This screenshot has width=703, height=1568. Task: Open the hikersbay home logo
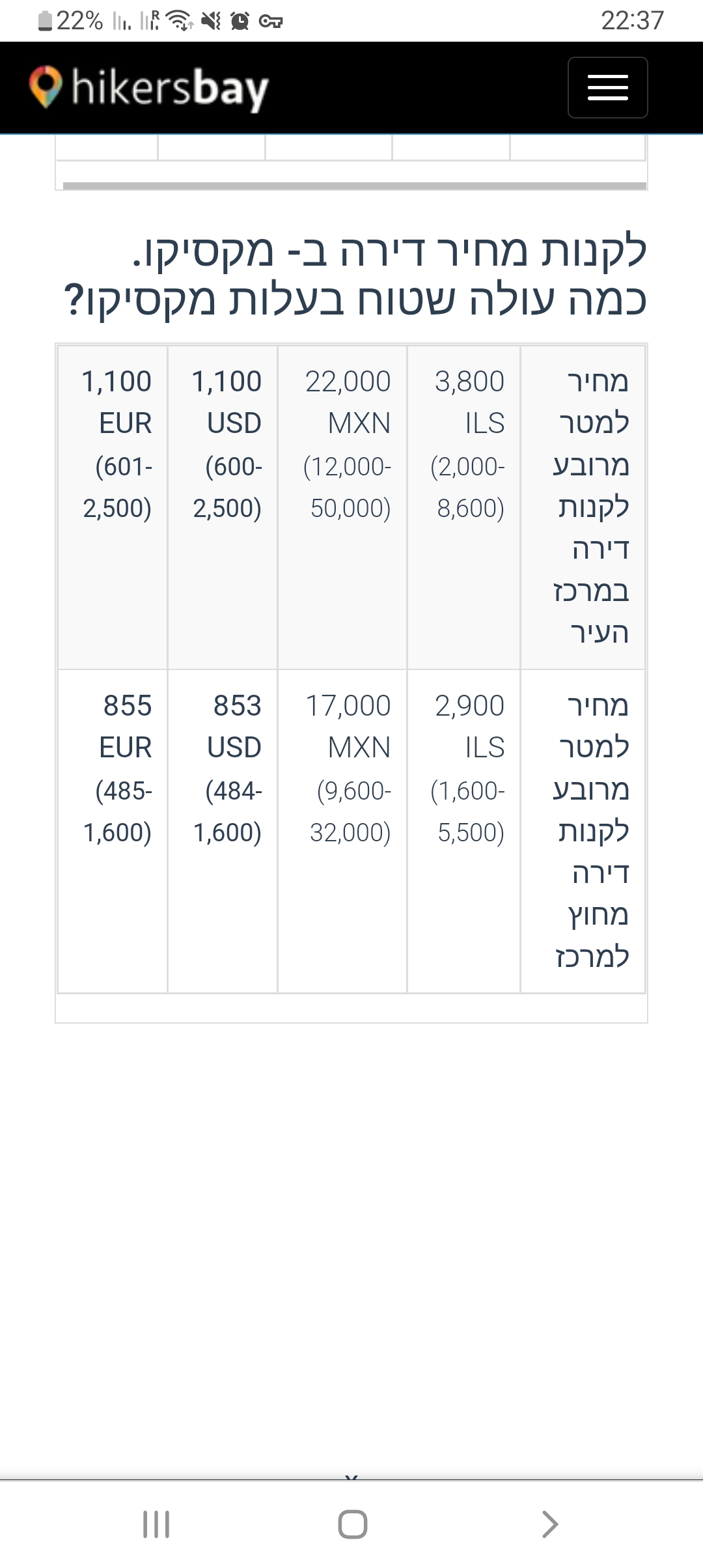150,89
